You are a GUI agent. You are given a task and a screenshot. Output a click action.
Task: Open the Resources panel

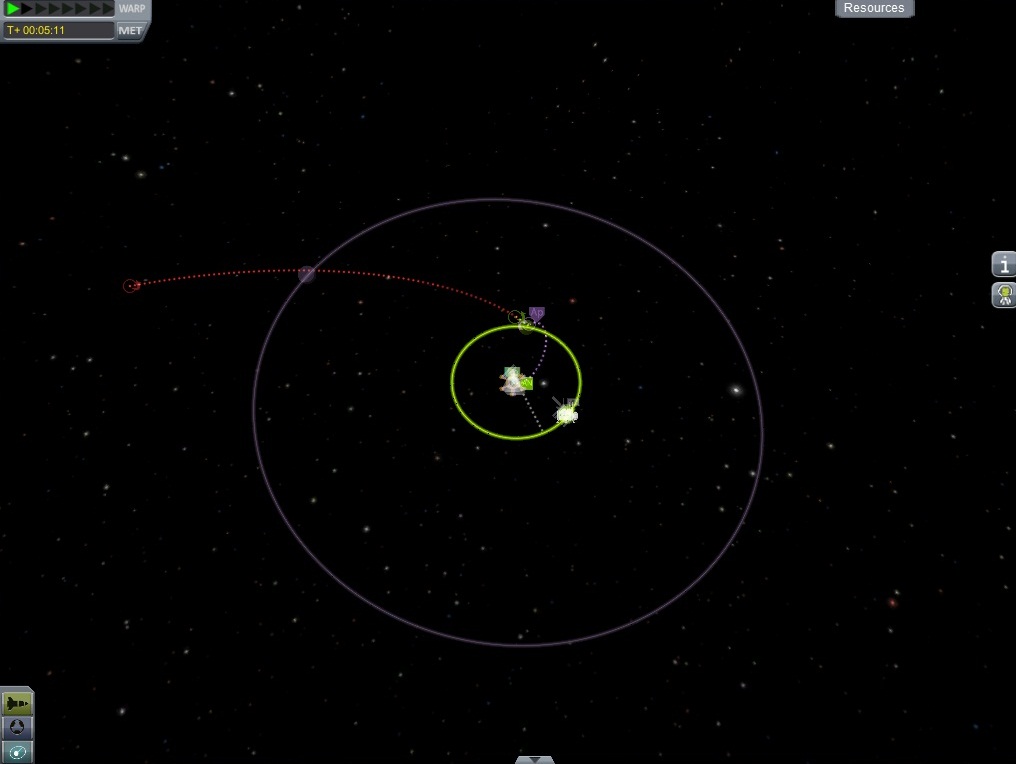(873, 8)
